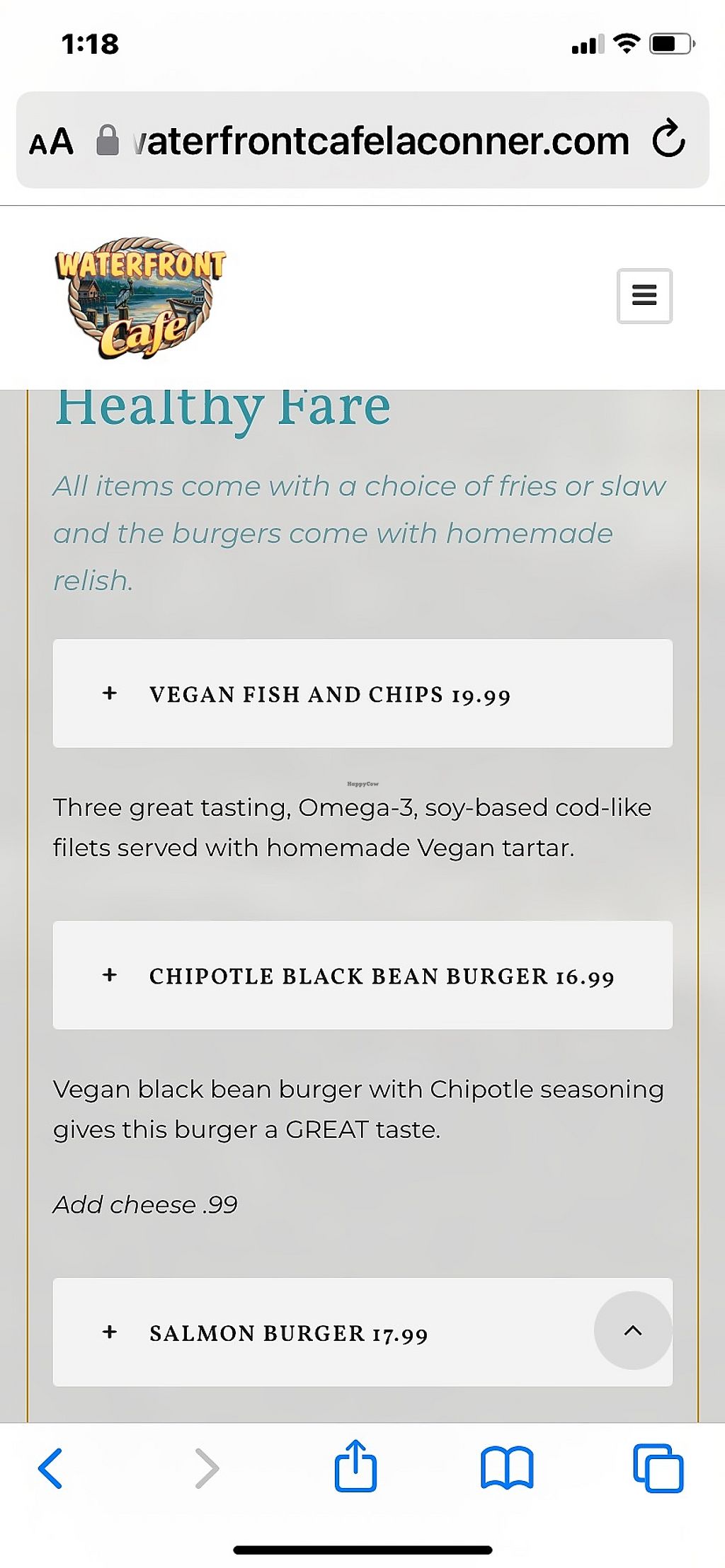Open the hamburger menu button
This screenshot has width=725, height=1568.
(x=644, y=296)
